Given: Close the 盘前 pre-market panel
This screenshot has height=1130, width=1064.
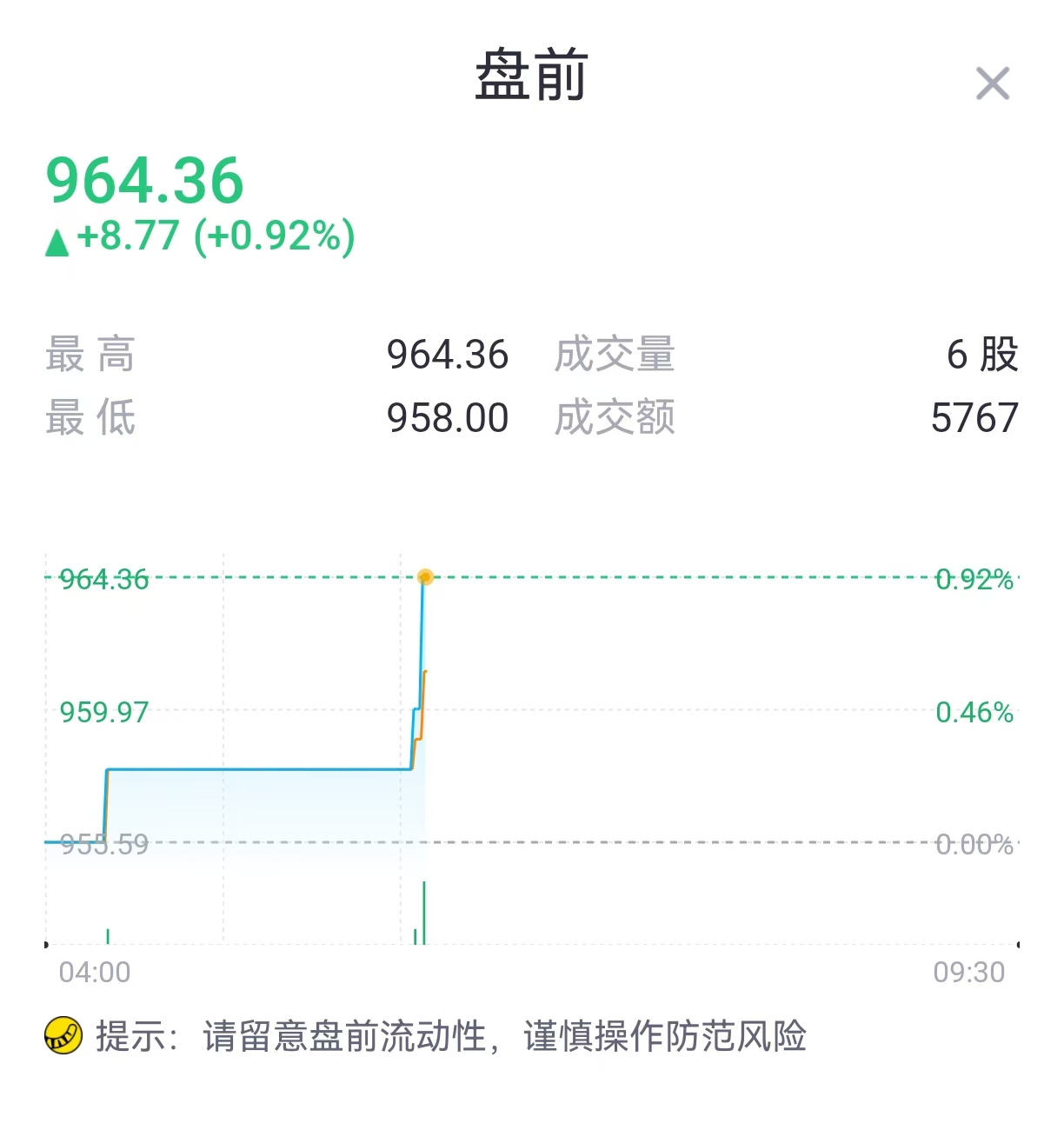Looking at the screenshot, I should [992, 84].
